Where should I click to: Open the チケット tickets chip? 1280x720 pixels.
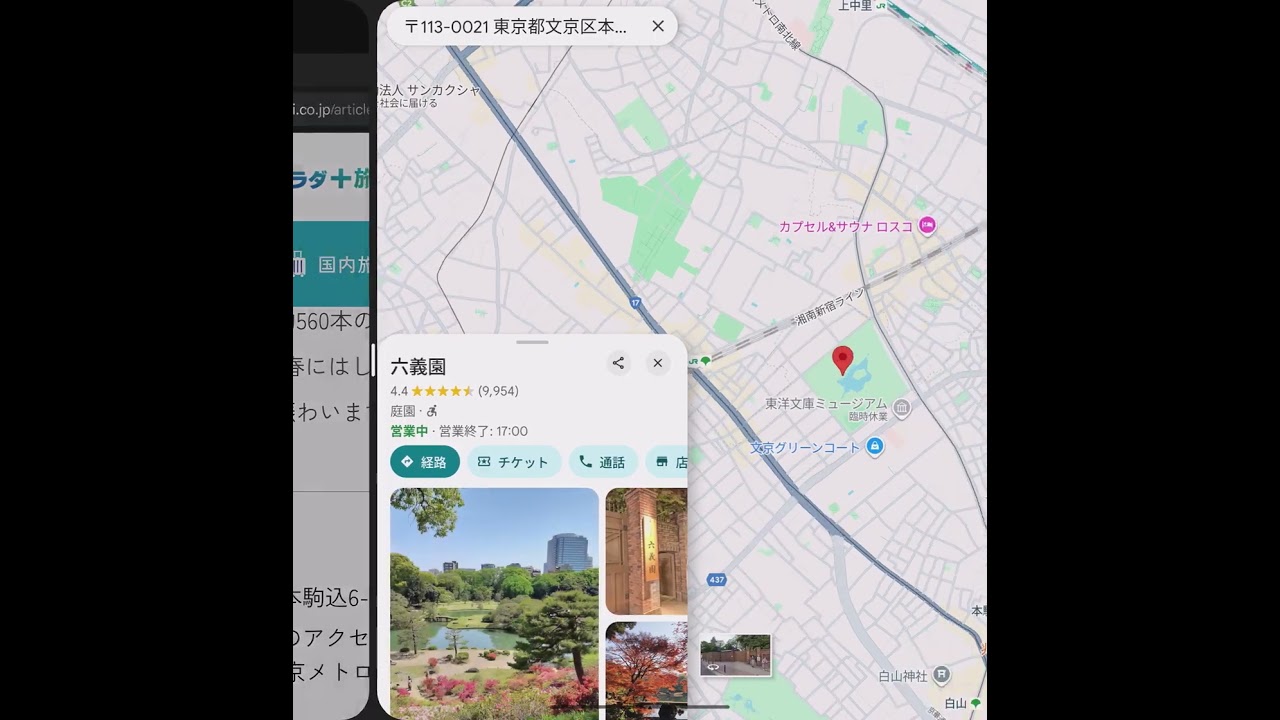tap(514, 462)
